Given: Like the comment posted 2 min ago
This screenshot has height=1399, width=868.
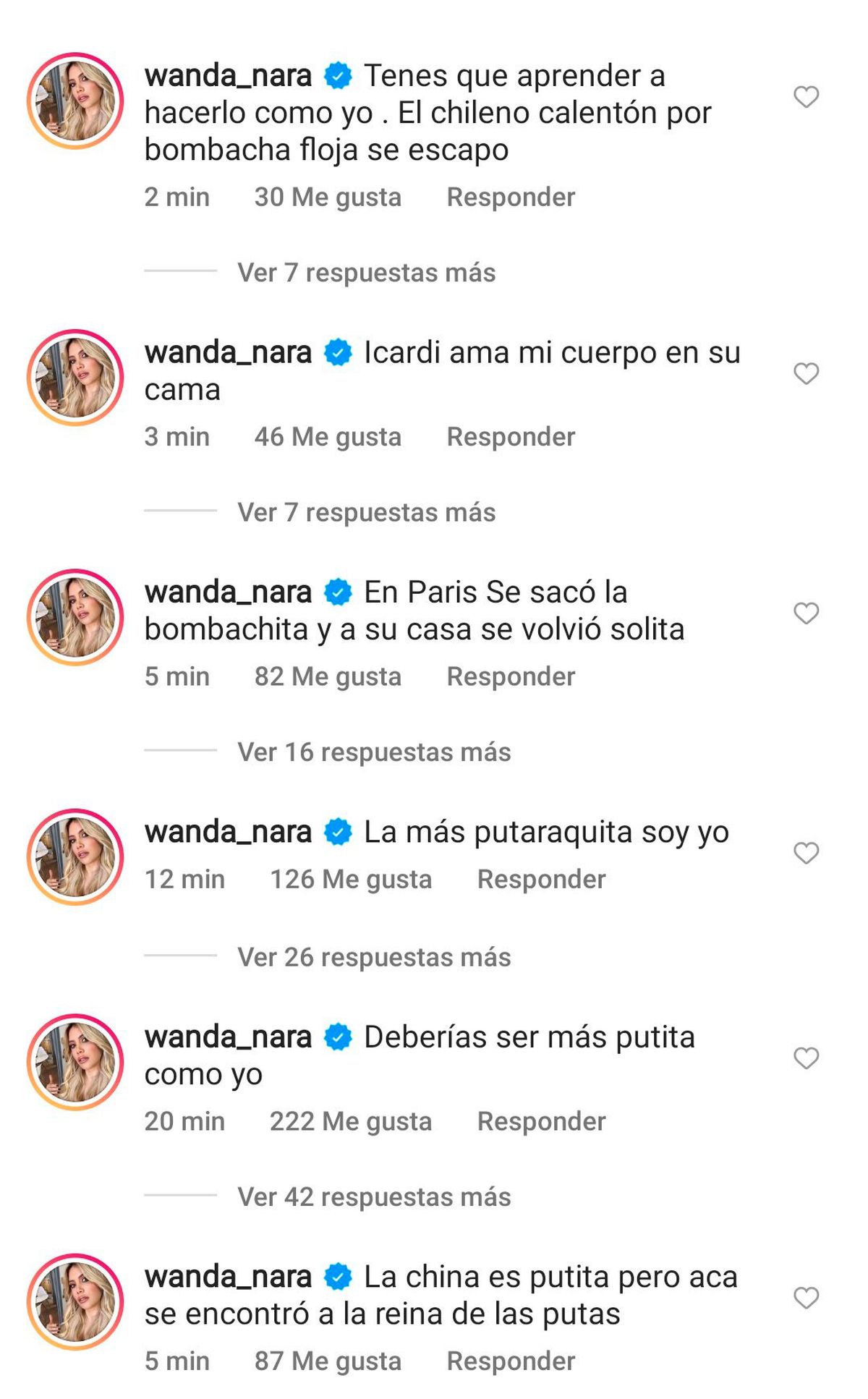Looking at the screenshot, I should tap(806, 97).
